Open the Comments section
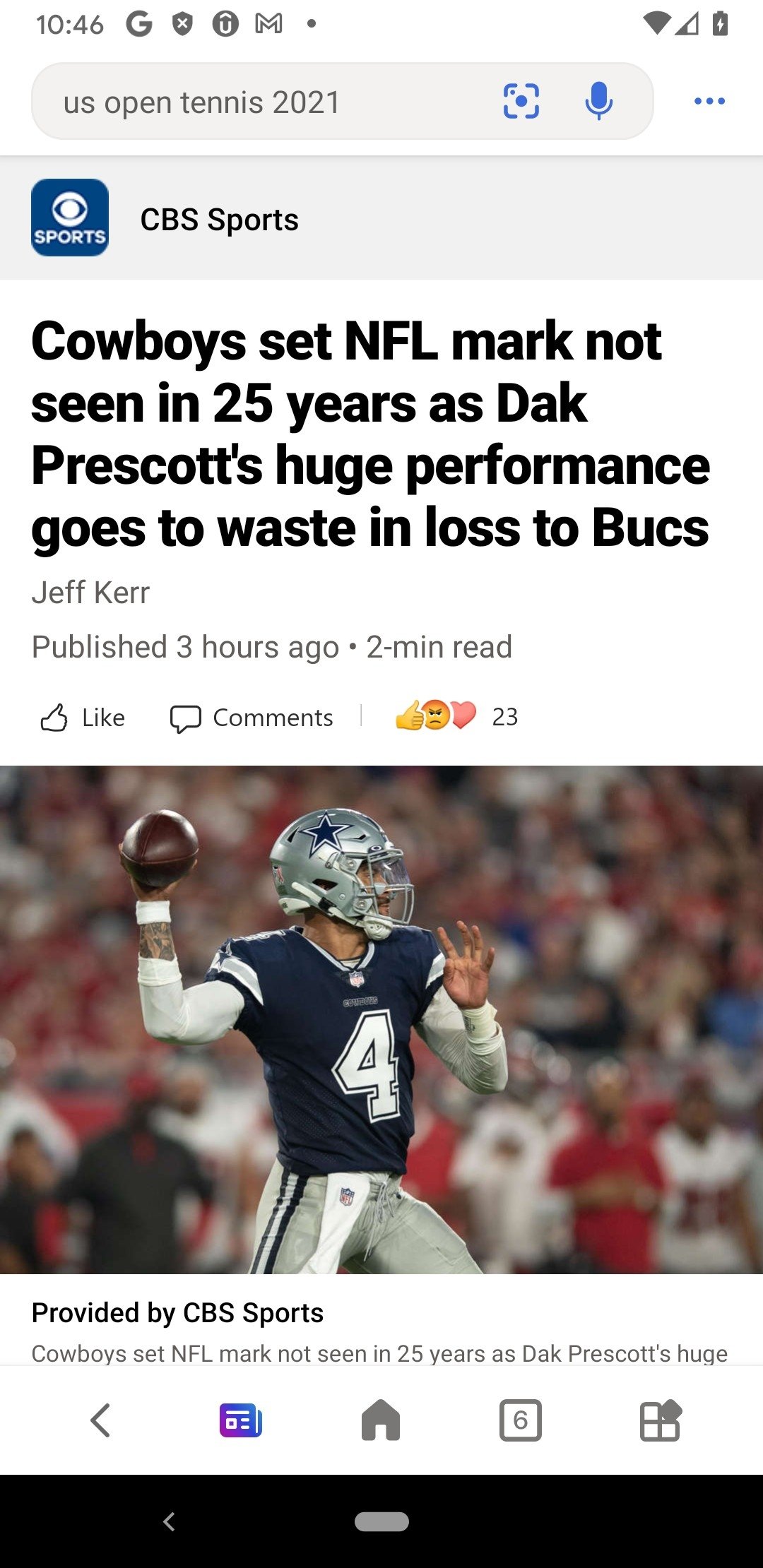The height and width of the screenshot is (1568, 763). tap(252, 718)
